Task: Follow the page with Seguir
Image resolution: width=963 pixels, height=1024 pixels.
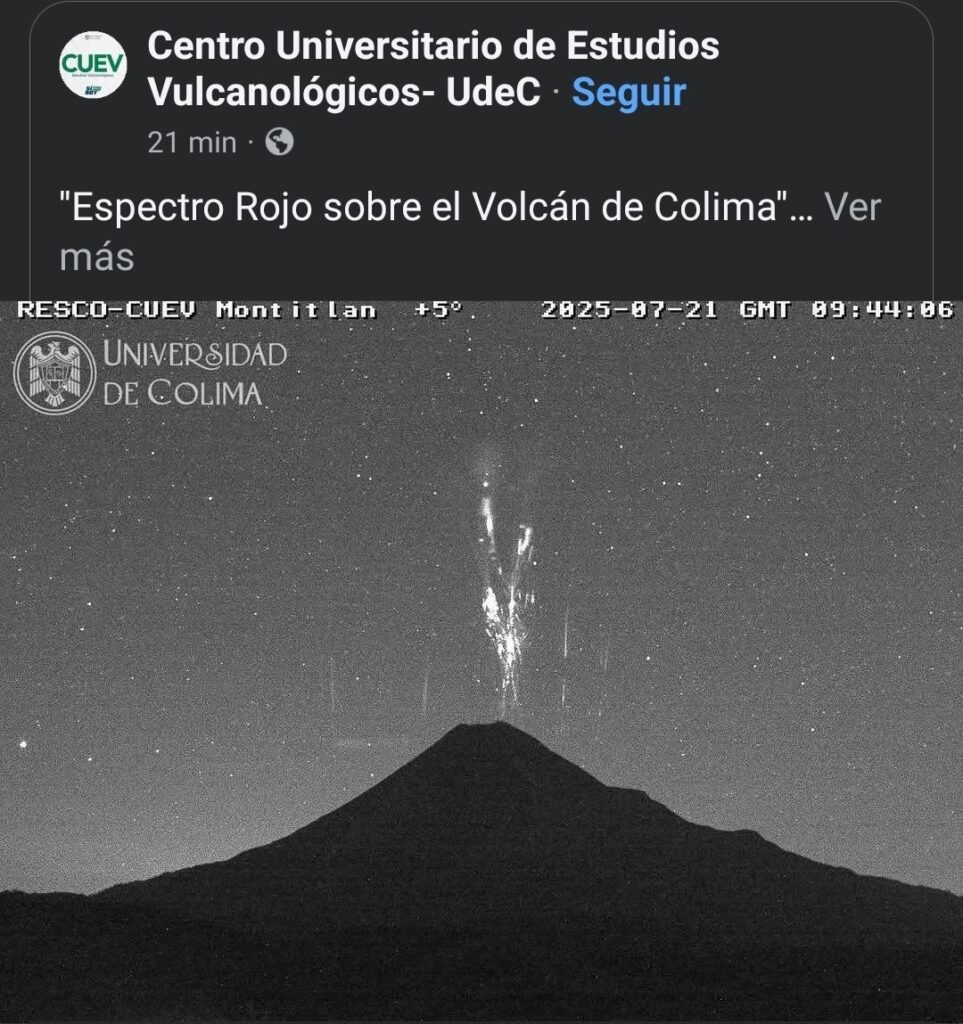Action: [628, 93]
